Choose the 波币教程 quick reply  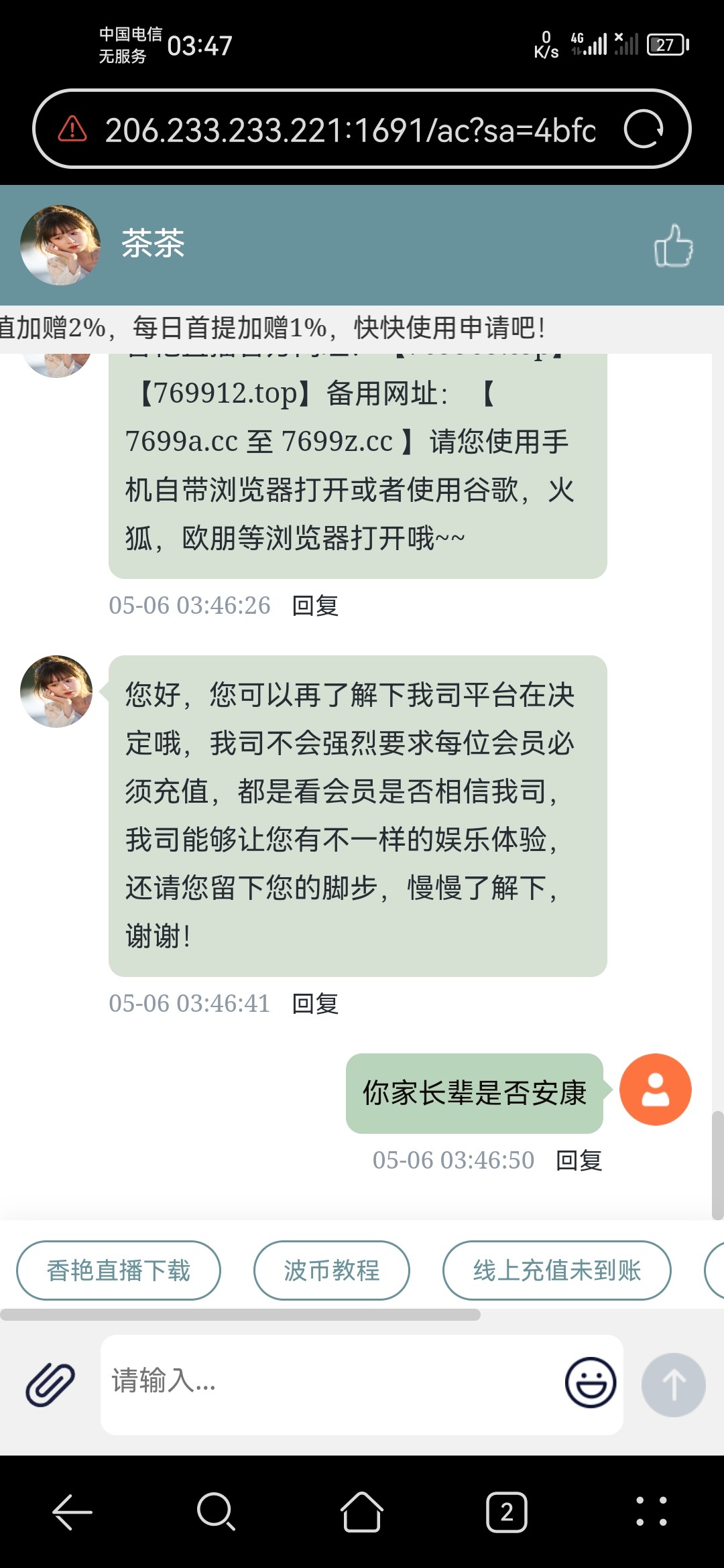[331, 1270]
